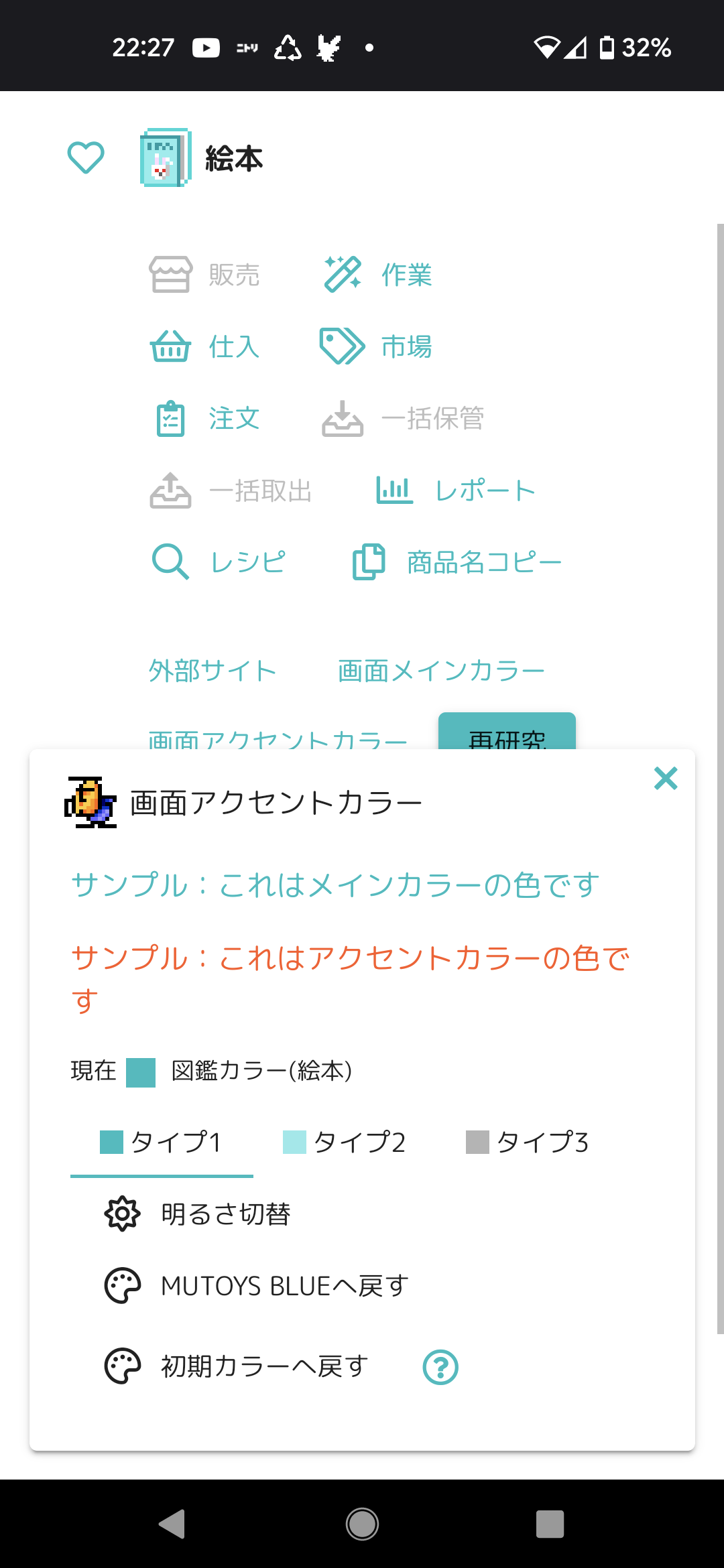Open the help question mark icon
This screenshot has height=1568, width=724.
[x=440, y=1367]
